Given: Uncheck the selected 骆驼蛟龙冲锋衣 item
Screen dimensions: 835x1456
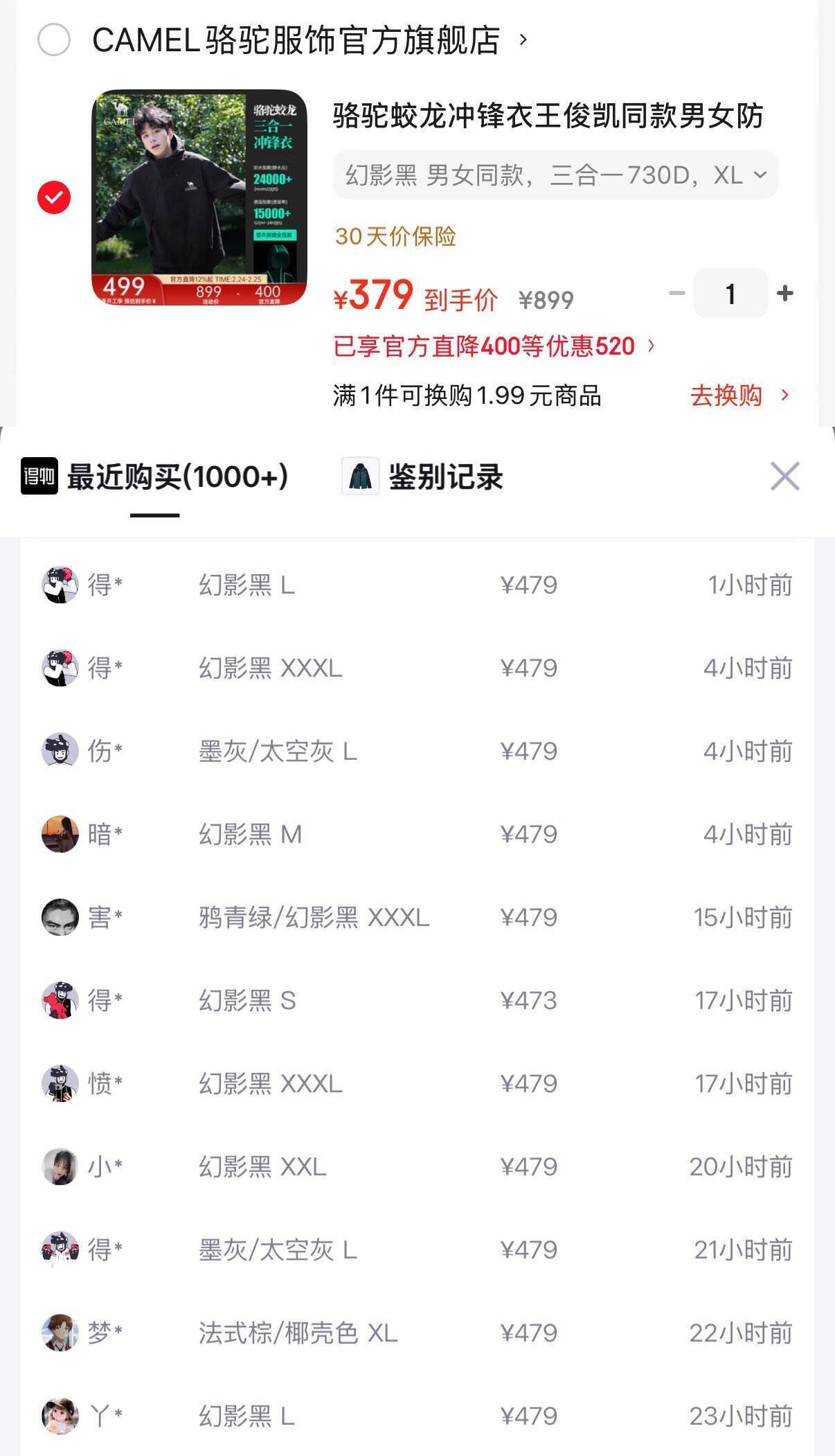Looking at the screenshot, I should click(54, 197).
